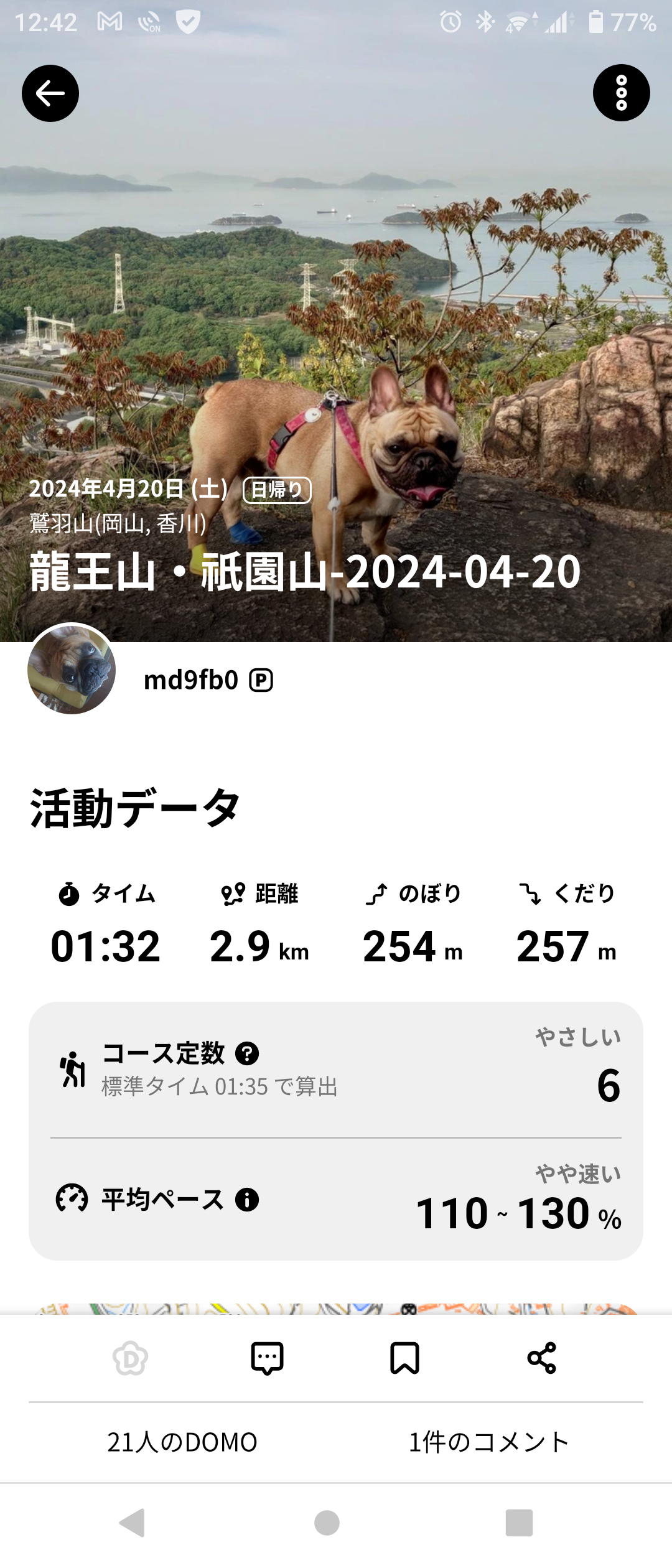Open the コース定数 help question mark

pyautogui.click(x=247, y=1053)
